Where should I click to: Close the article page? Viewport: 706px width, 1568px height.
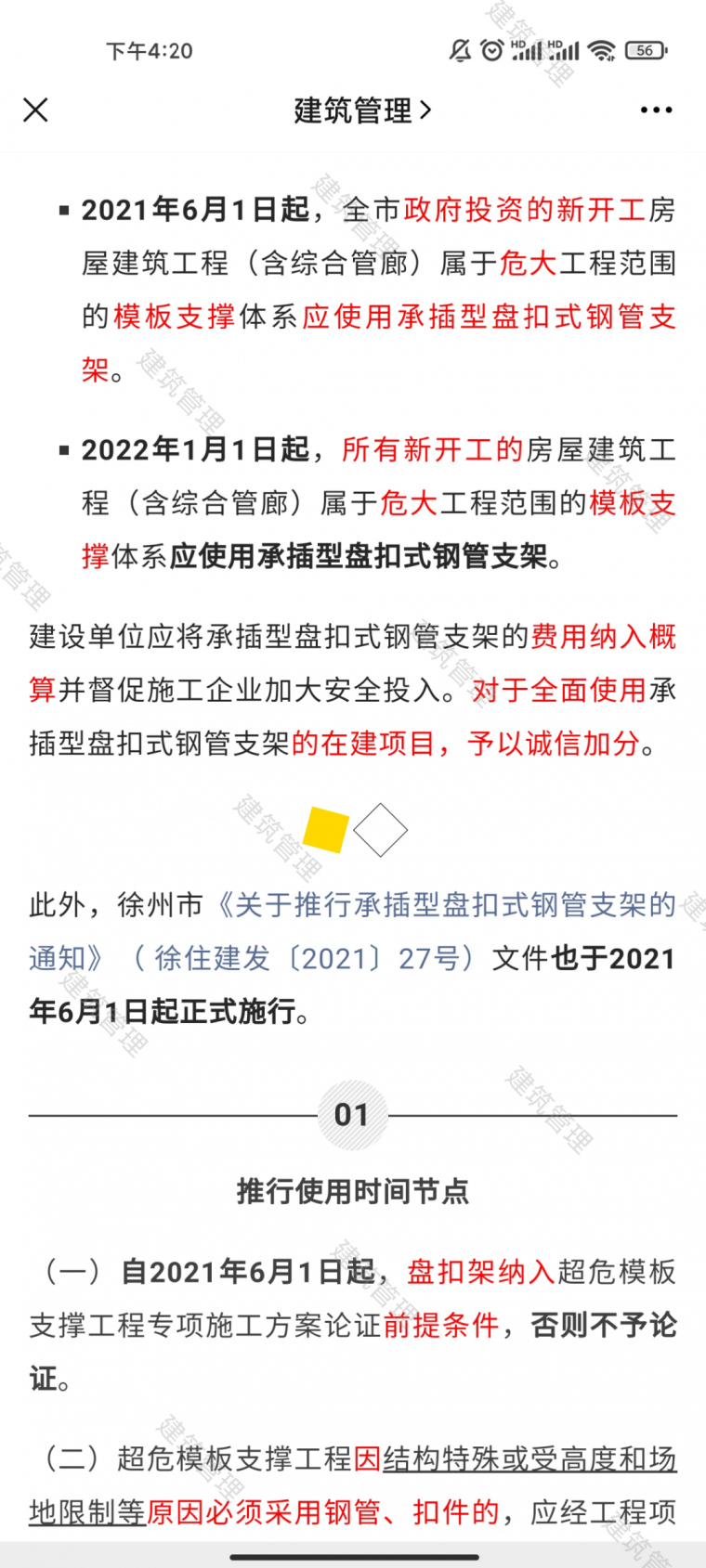click(x=35, y=110)
